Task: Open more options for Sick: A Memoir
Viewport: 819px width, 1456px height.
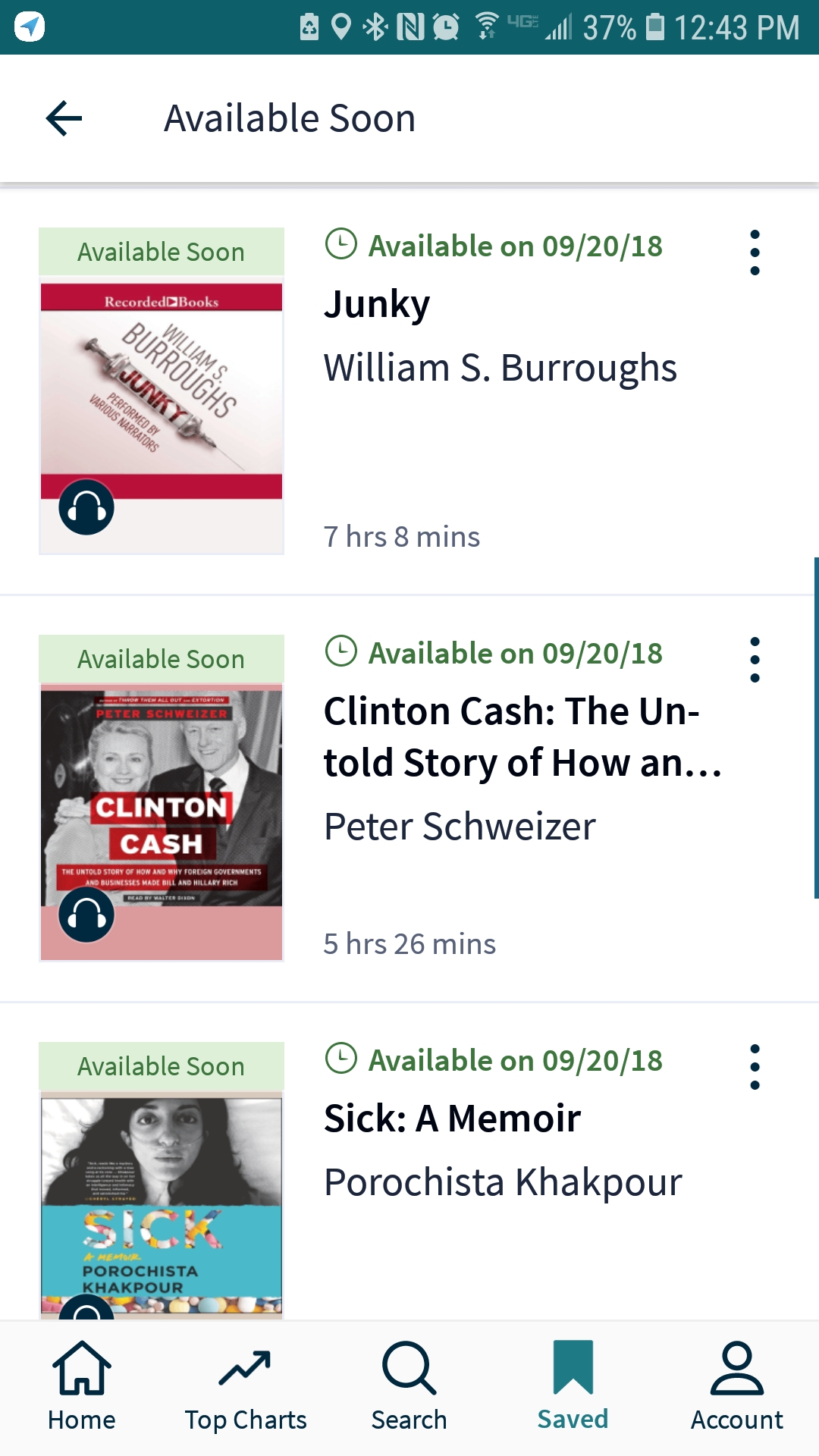Action: (755, 1067)
